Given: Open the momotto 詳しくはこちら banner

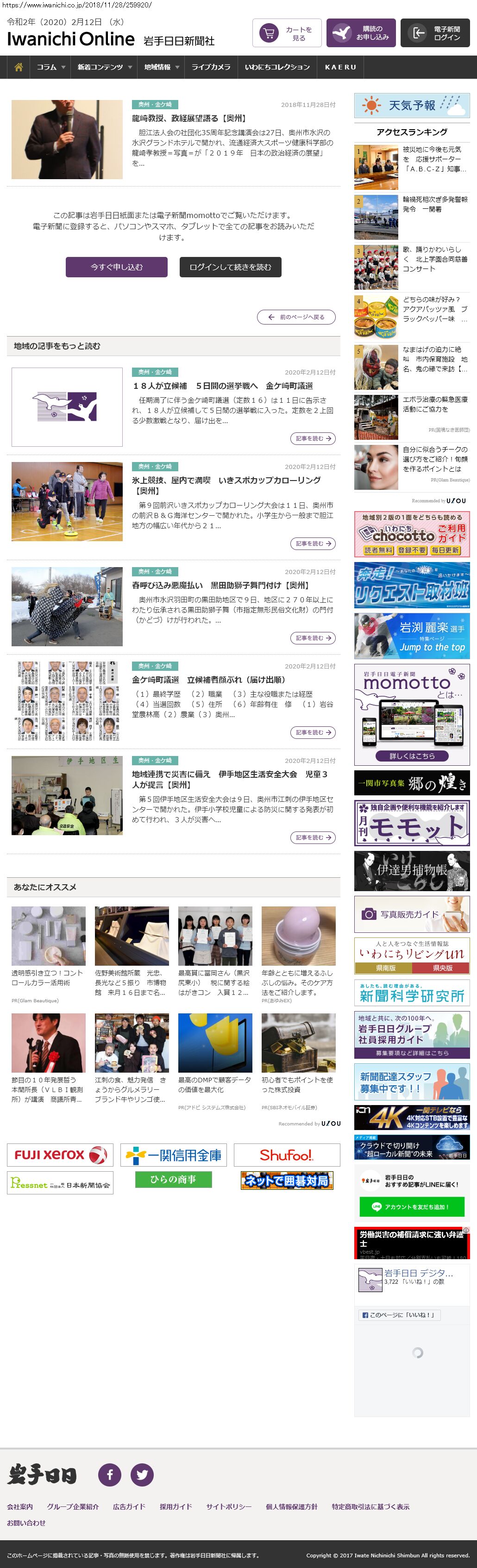Looking at the screenshot, I should pyautogui.click(x=412, y=756).
